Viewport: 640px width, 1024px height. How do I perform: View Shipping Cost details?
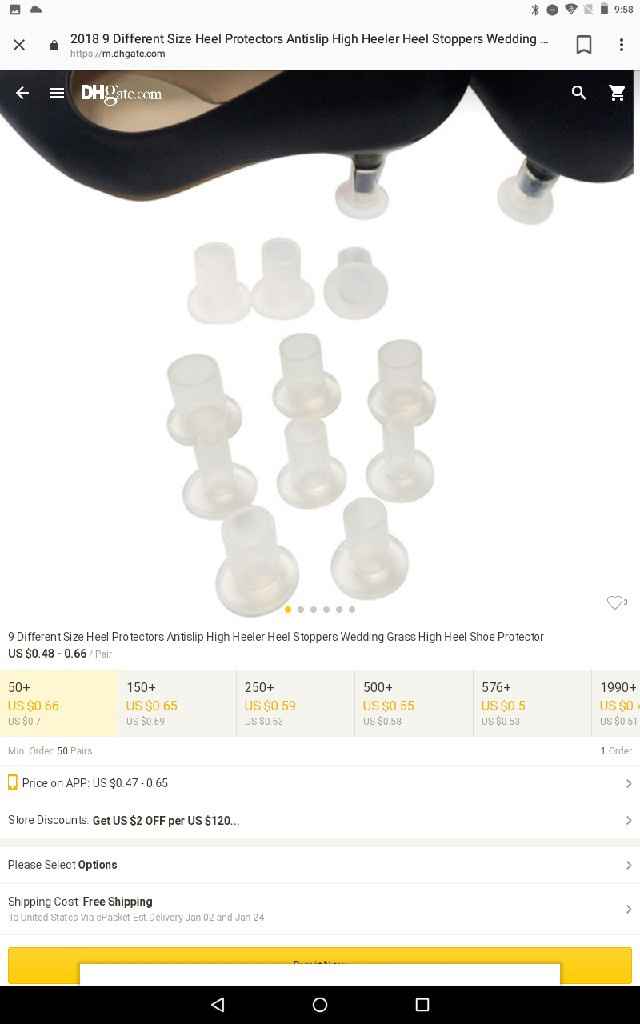320,908
